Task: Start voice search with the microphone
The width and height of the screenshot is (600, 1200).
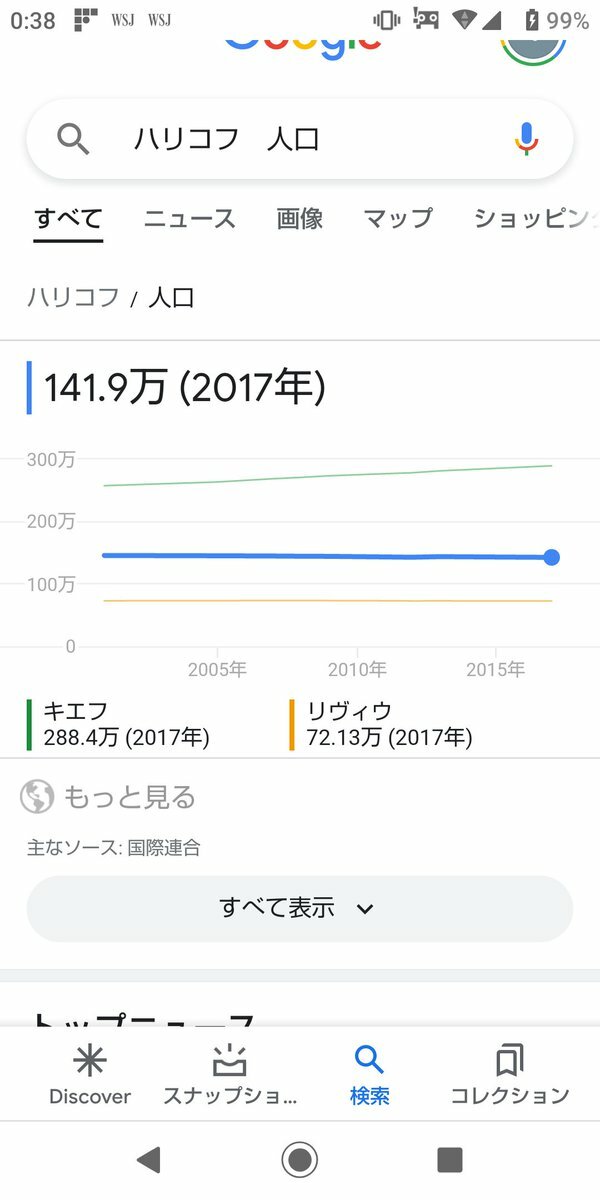Action: pyautogui.click(x=526, y=139)
